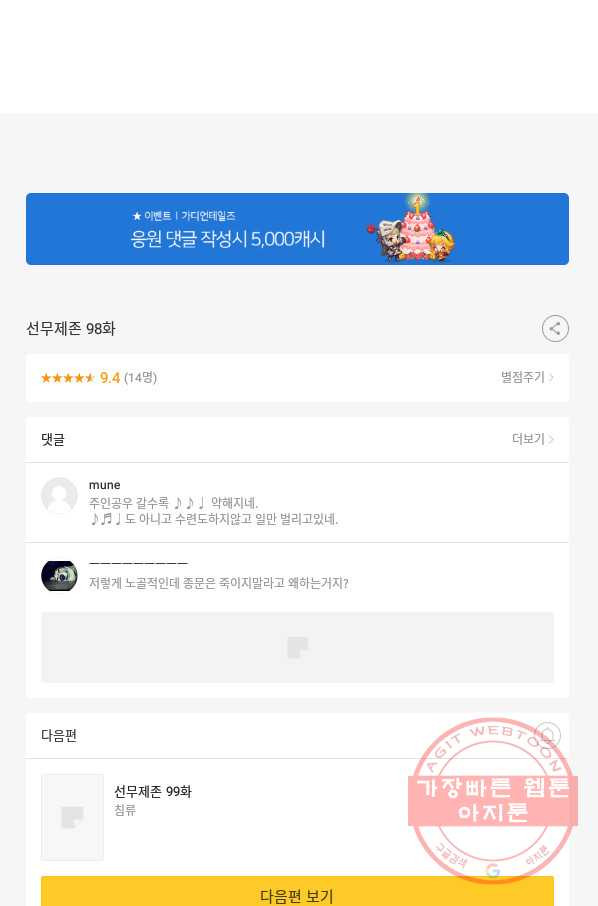The width and height of the screenshot is (598, 906).
Task: Share 선무제존 98화 via share icon
Action: [555, 329]
